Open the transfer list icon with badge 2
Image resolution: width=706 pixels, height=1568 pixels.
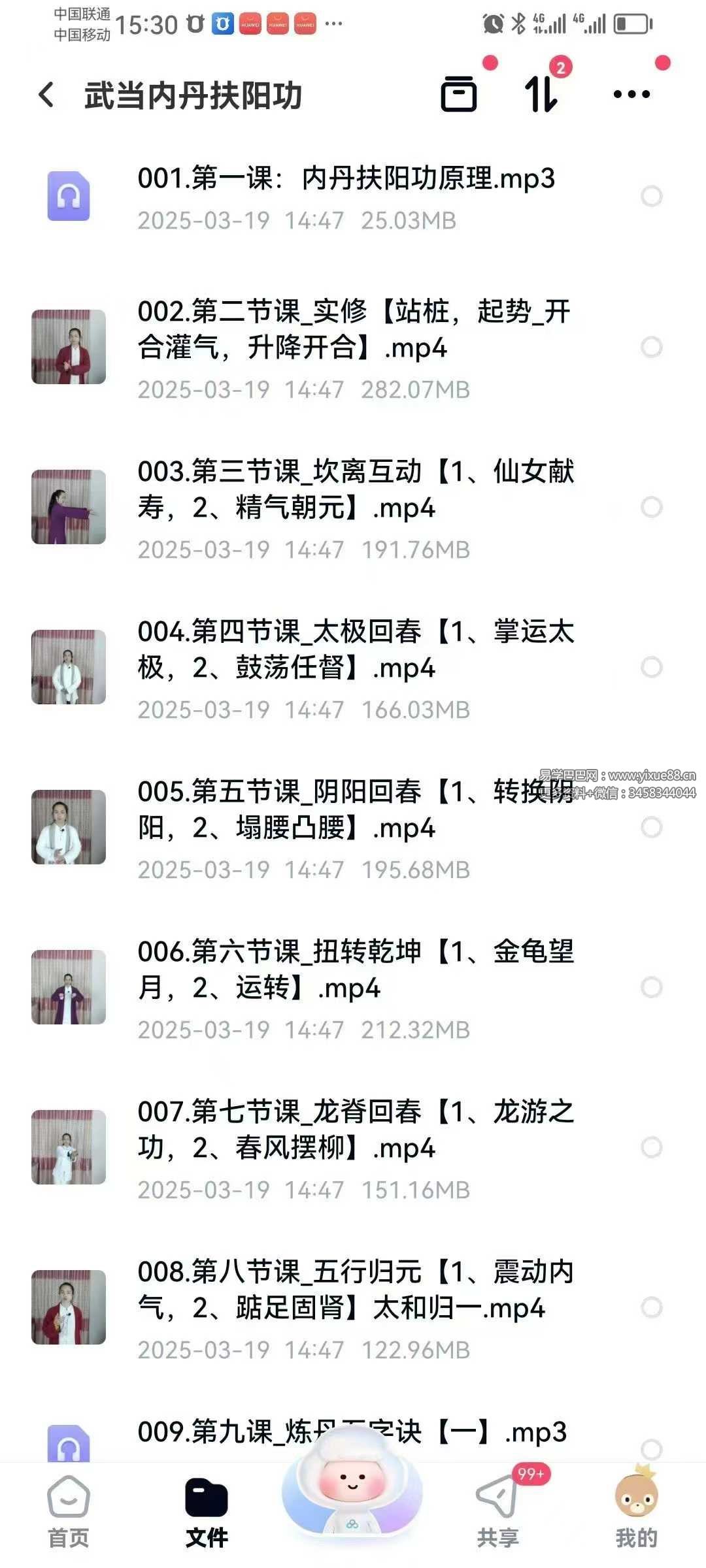point(542,94)
